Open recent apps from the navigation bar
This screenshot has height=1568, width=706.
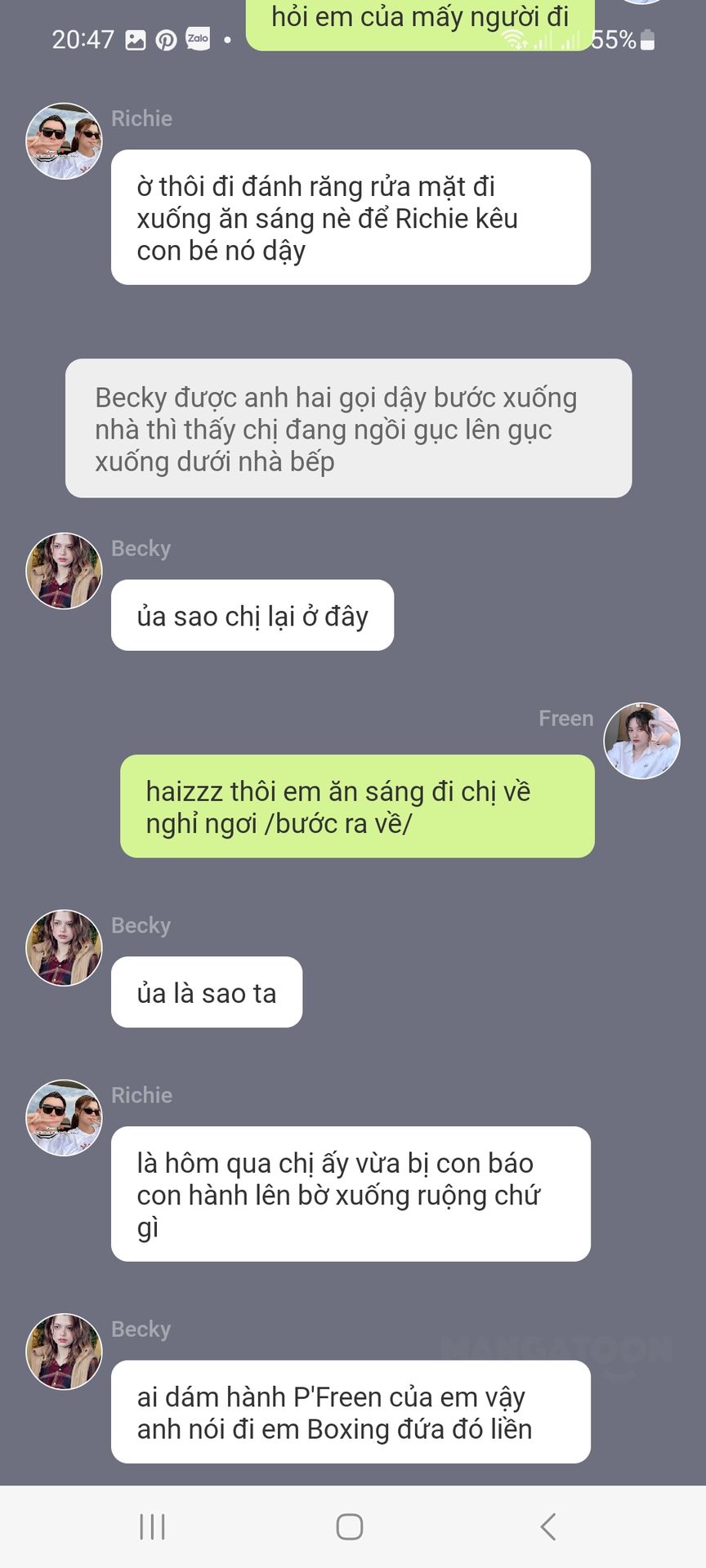[153, 1526]
